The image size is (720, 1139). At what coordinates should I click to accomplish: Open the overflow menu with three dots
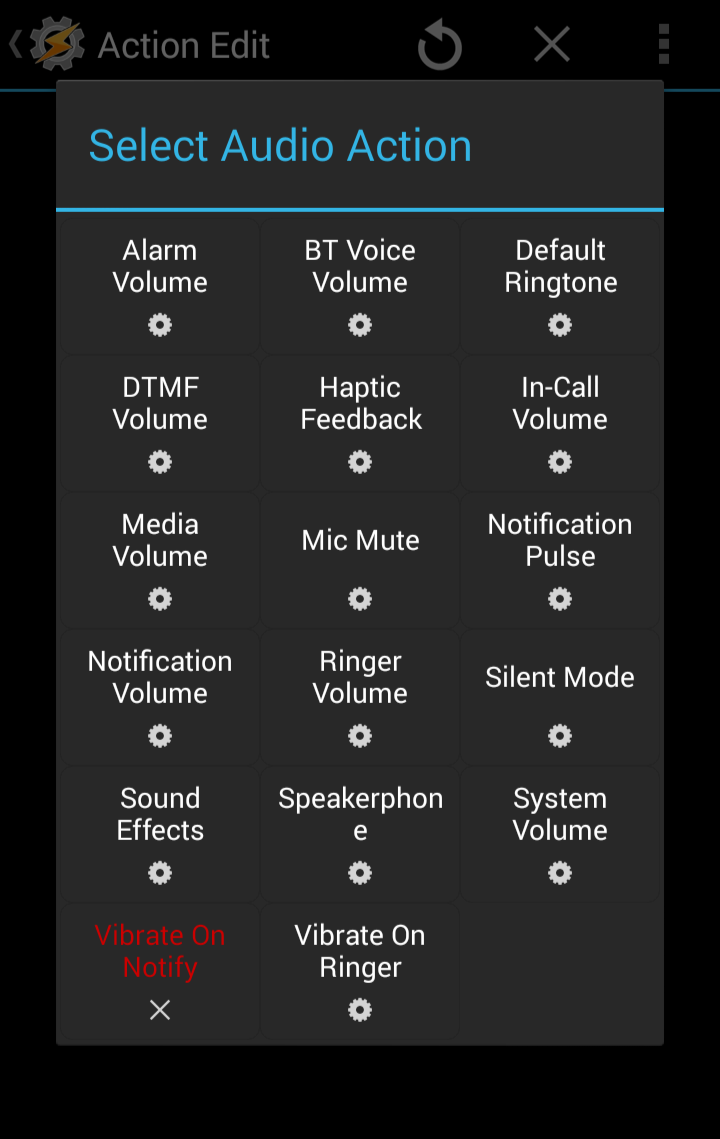coord(663,44)
